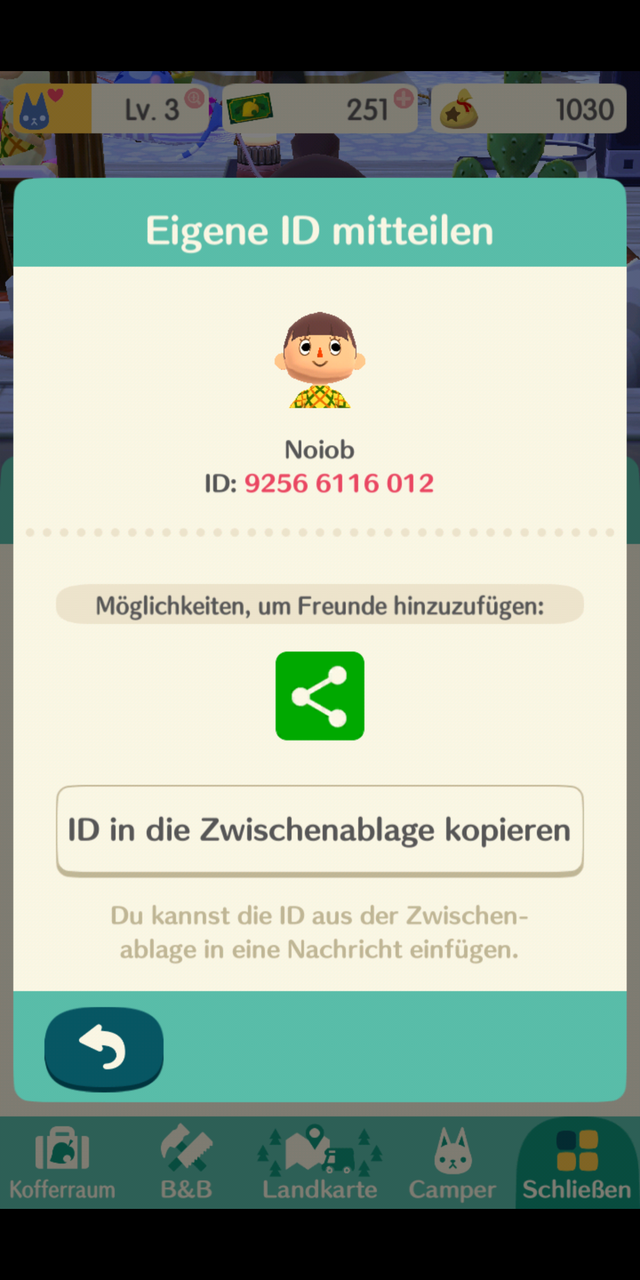Image resolution: width=640 pixels, height=1280 pixels.
Task: Copy the ID to the clipboard
Action: click(319, 830)
